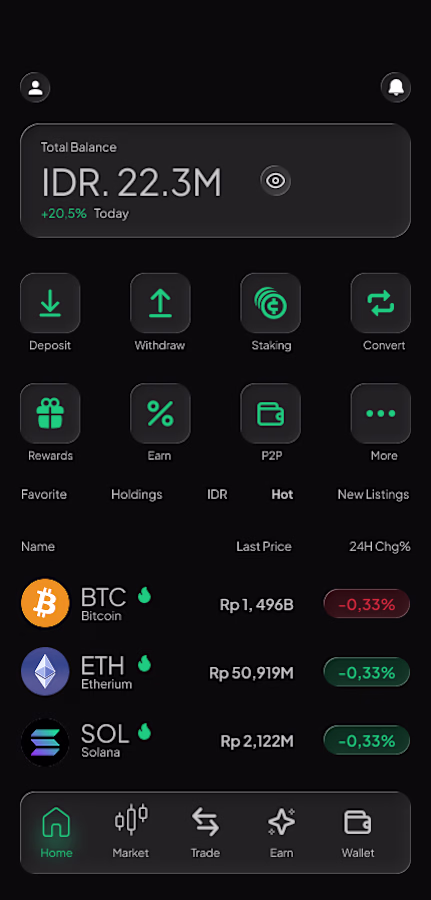The height and width of the screenshot is (900, 431).
Task: Hide the total balance with eye icon
Action: click(275, 181)
